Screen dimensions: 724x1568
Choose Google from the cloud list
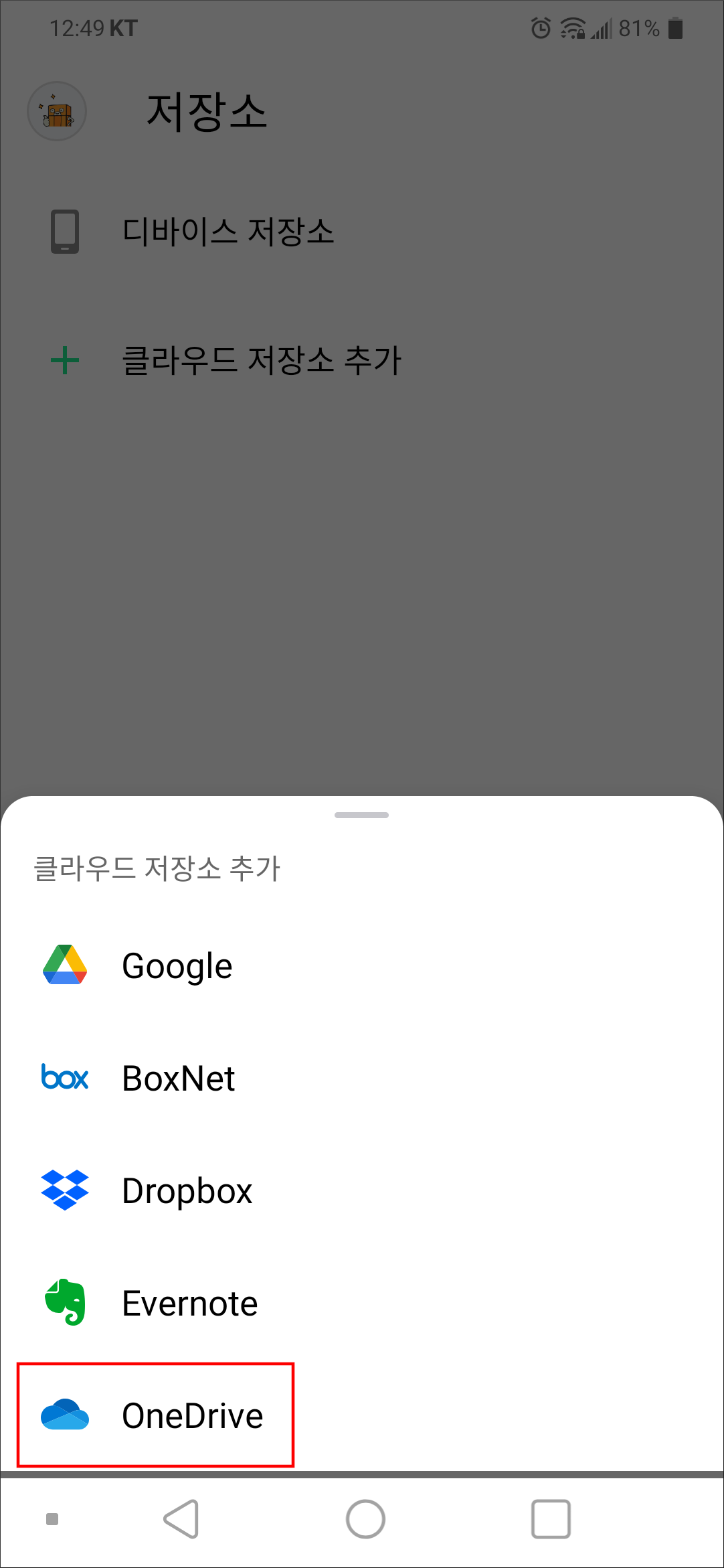tap(177, 965)
